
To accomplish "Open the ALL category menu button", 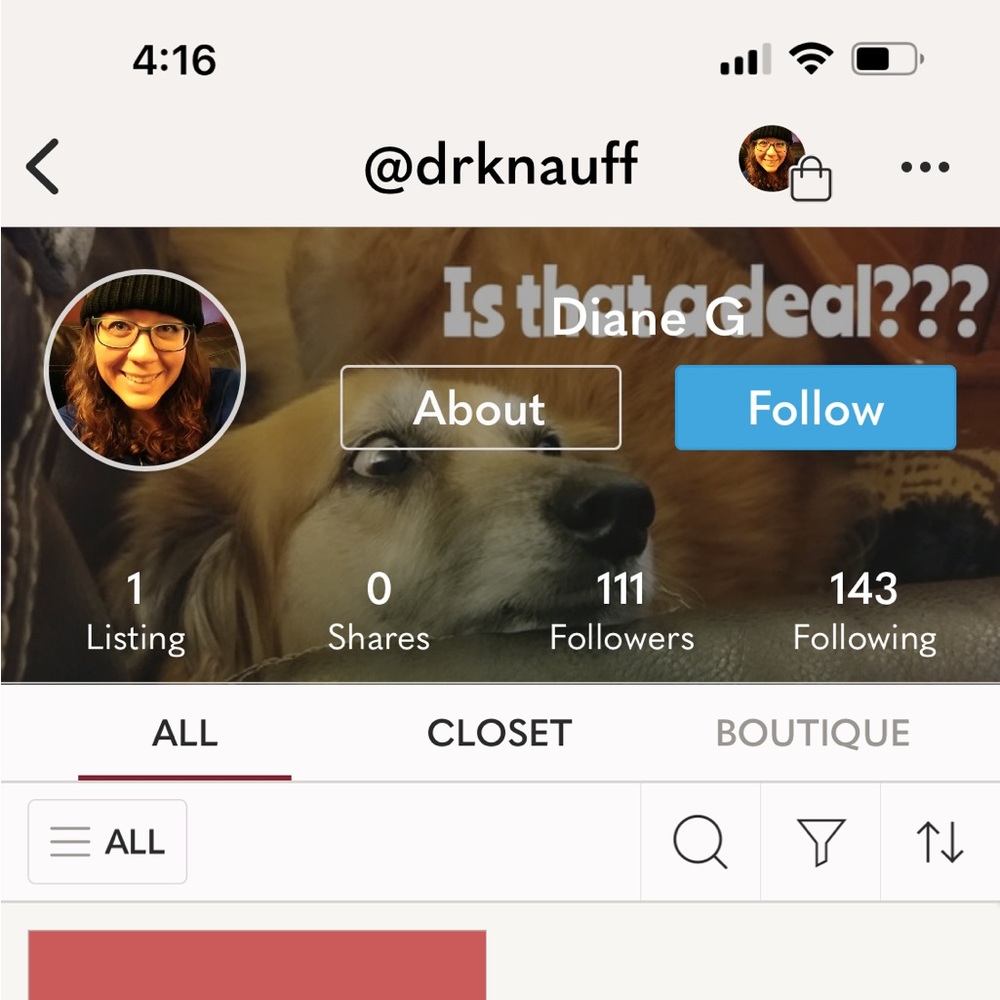I will click(x=108, y=842).
